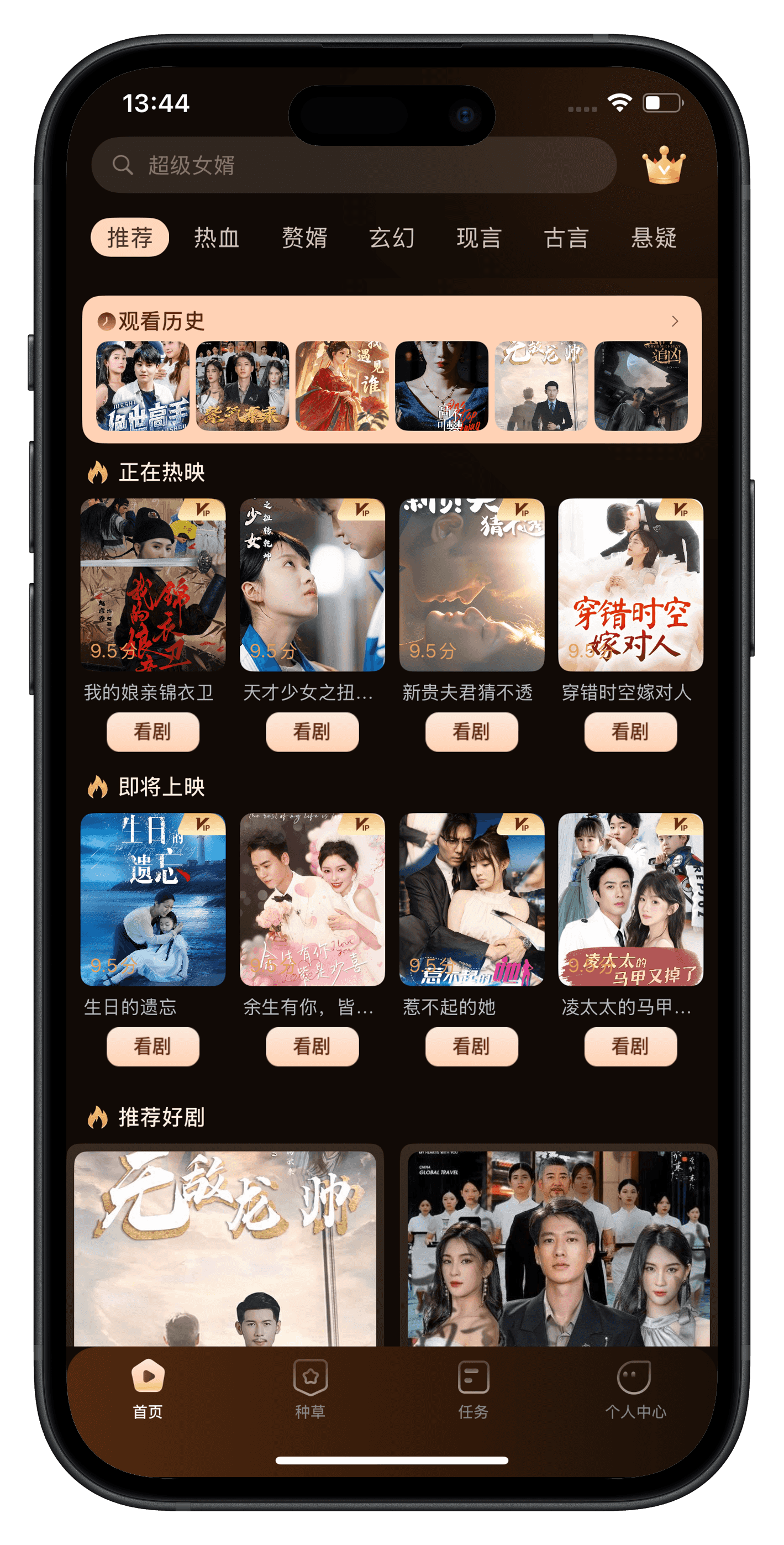Watch 新贵夫君猜不透 via its 看剧 button
Viewport: 784px width, 1545px height.
(471, 732)
